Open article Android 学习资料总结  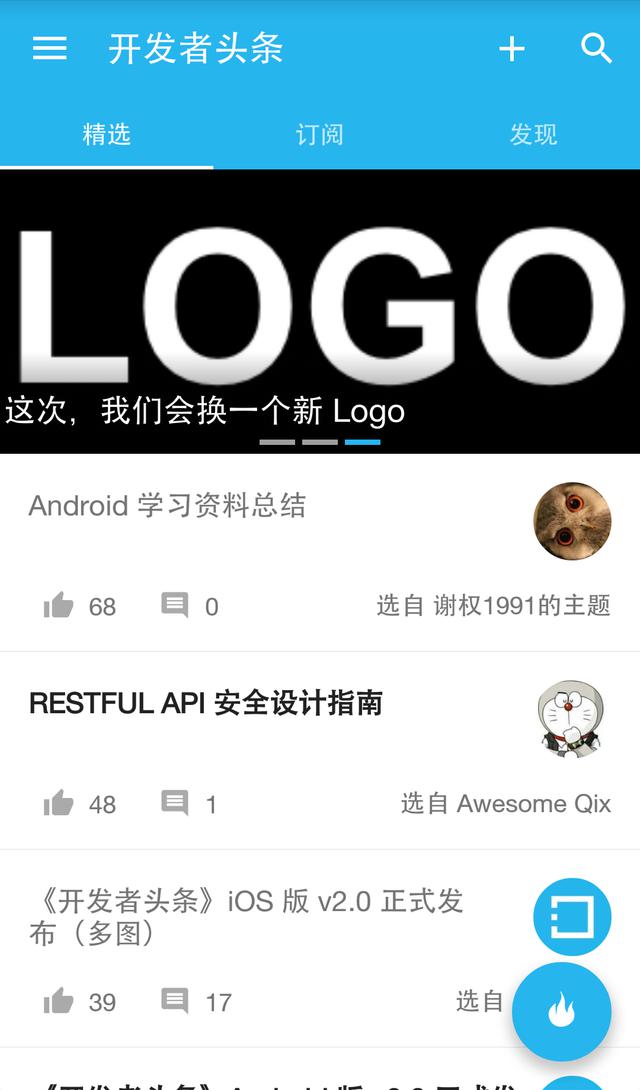(167, 506)
